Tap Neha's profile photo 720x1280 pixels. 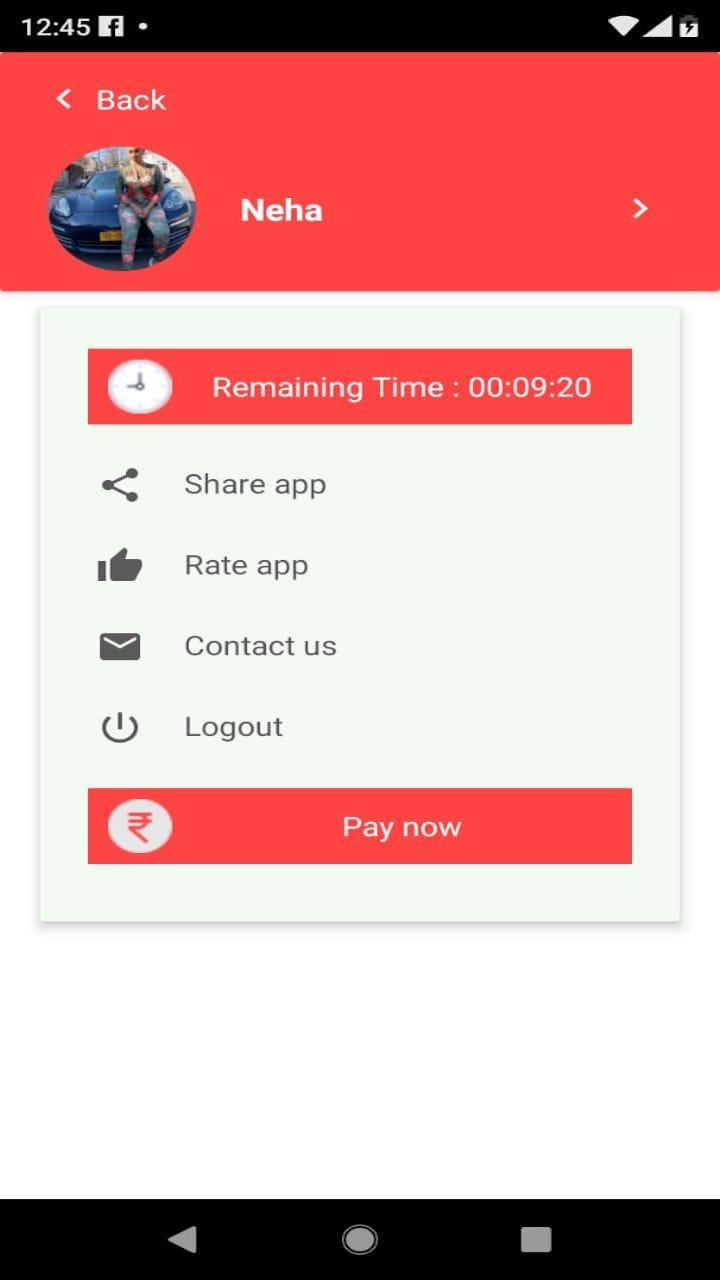pyautogui.click(x=122, y=208)
